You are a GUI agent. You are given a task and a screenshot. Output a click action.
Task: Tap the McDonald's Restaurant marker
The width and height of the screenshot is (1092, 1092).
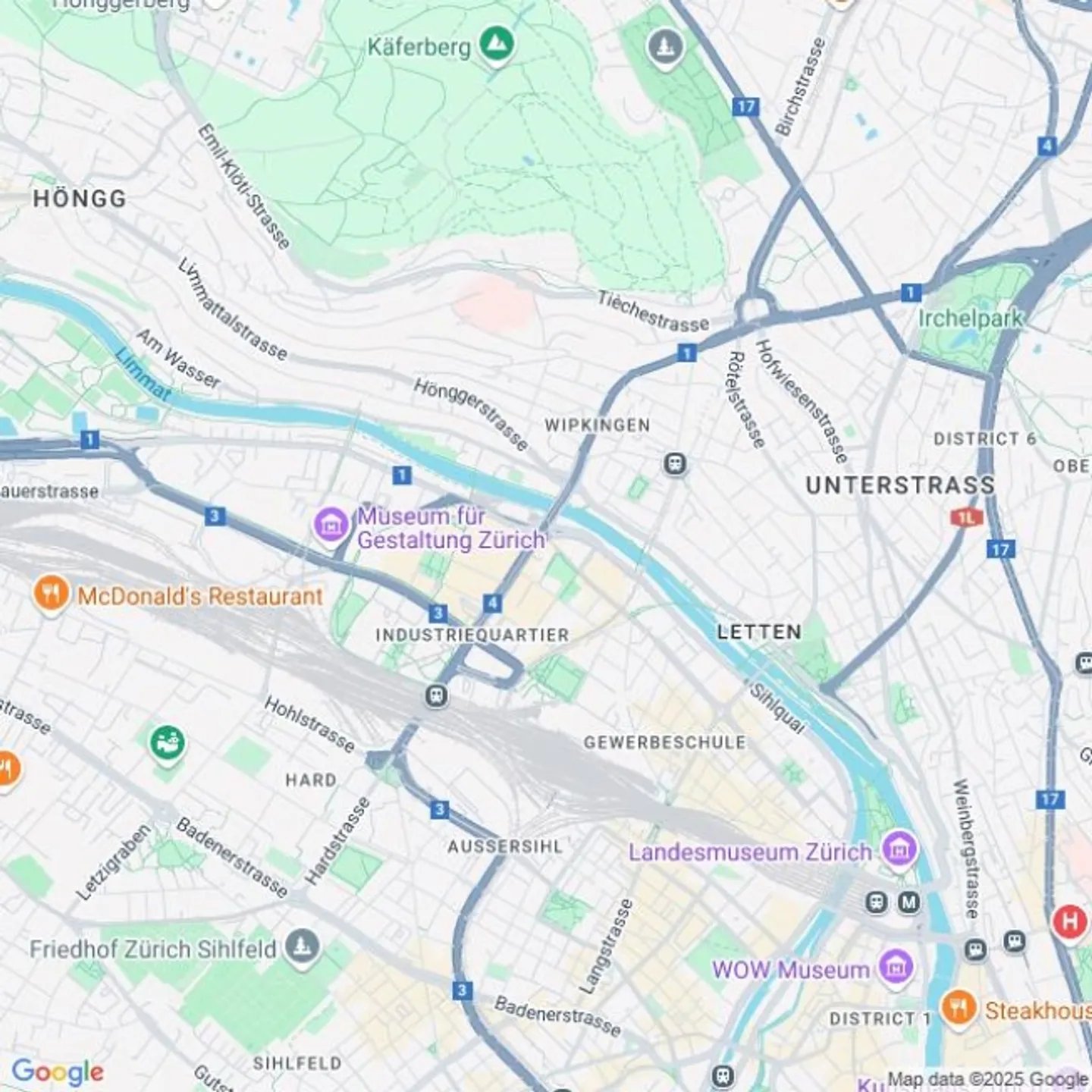pos(51,594)
